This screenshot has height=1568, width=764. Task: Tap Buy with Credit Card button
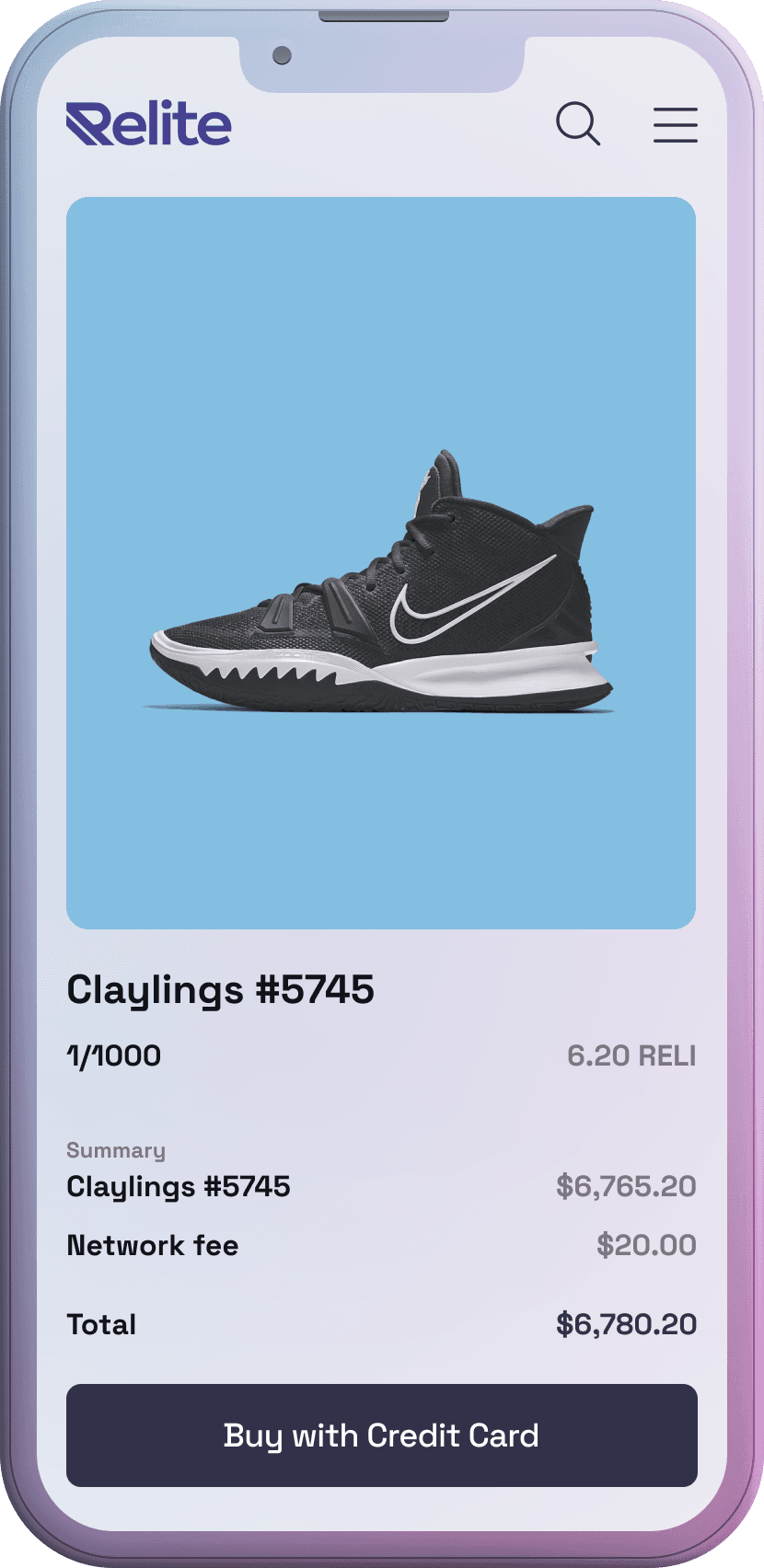[381, 1435]
